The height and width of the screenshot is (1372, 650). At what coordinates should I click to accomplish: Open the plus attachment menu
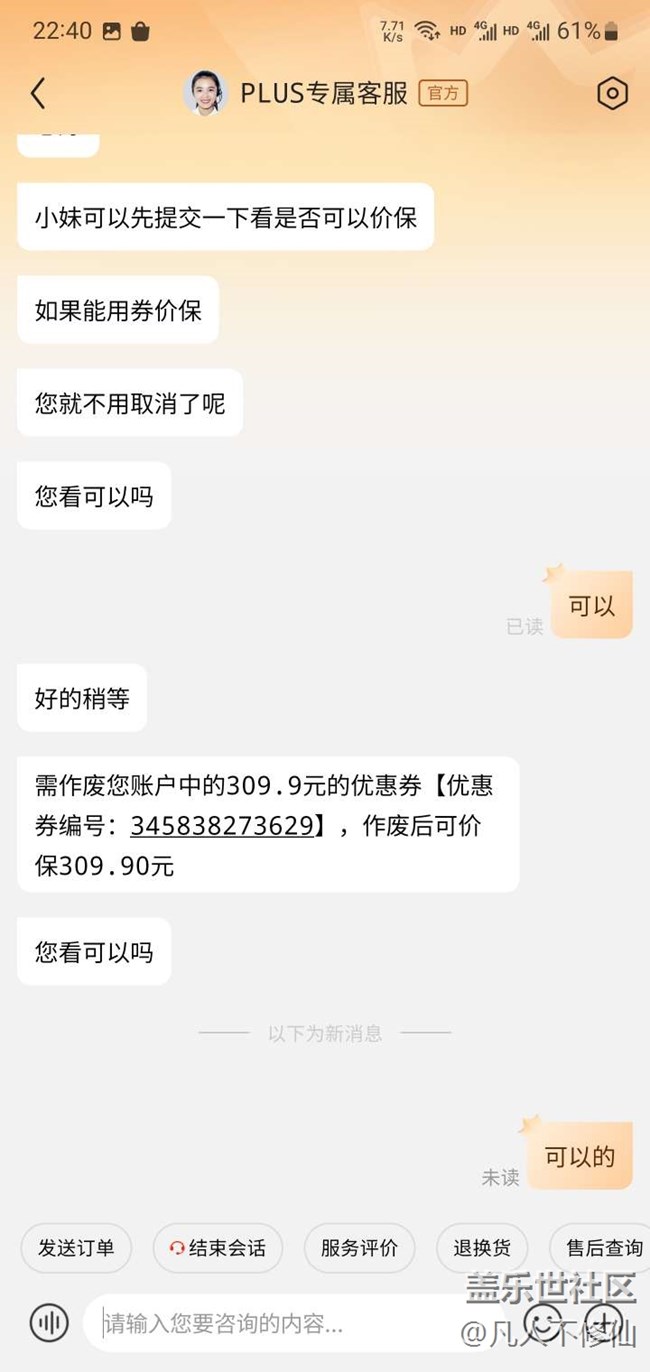[605, 1322]
